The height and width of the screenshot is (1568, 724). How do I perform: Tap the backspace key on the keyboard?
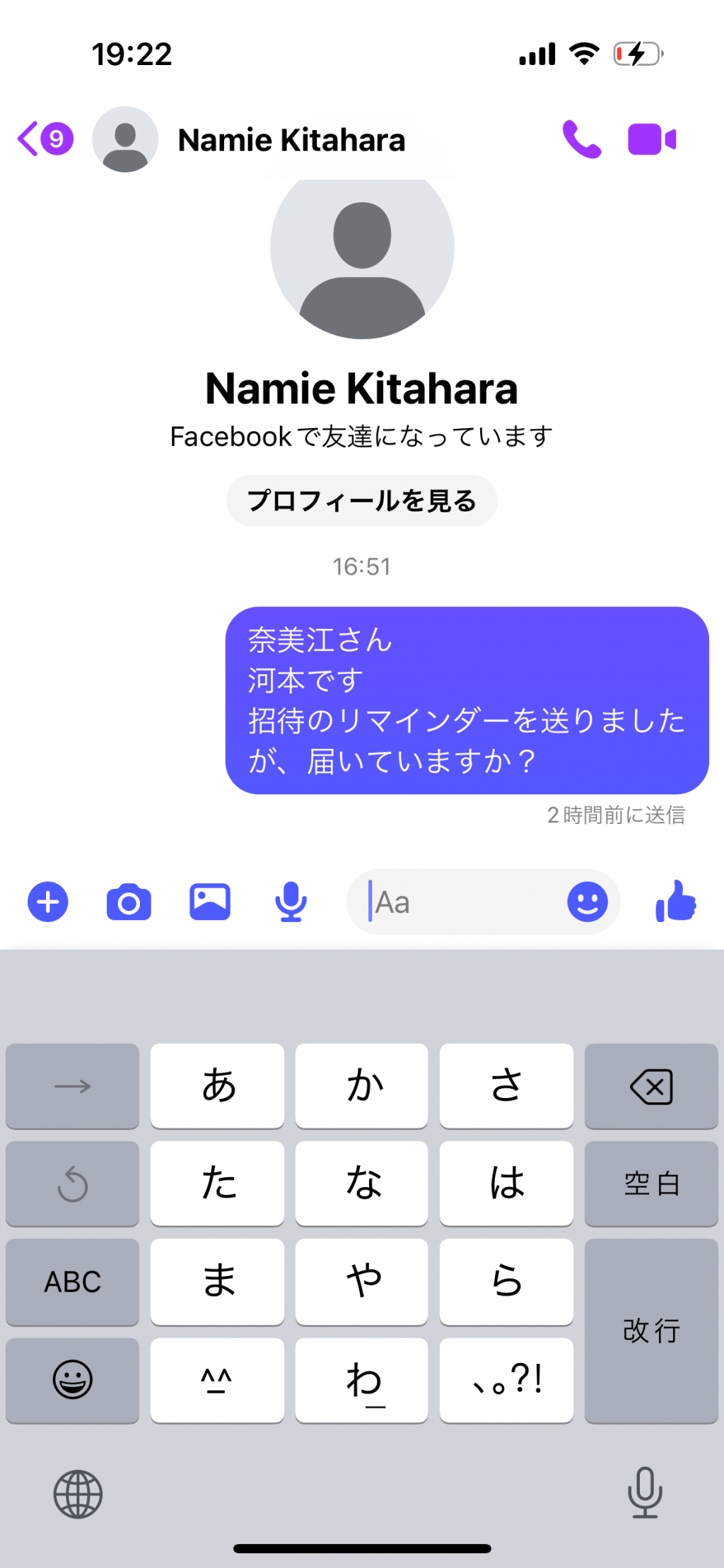click(651, 1086)
